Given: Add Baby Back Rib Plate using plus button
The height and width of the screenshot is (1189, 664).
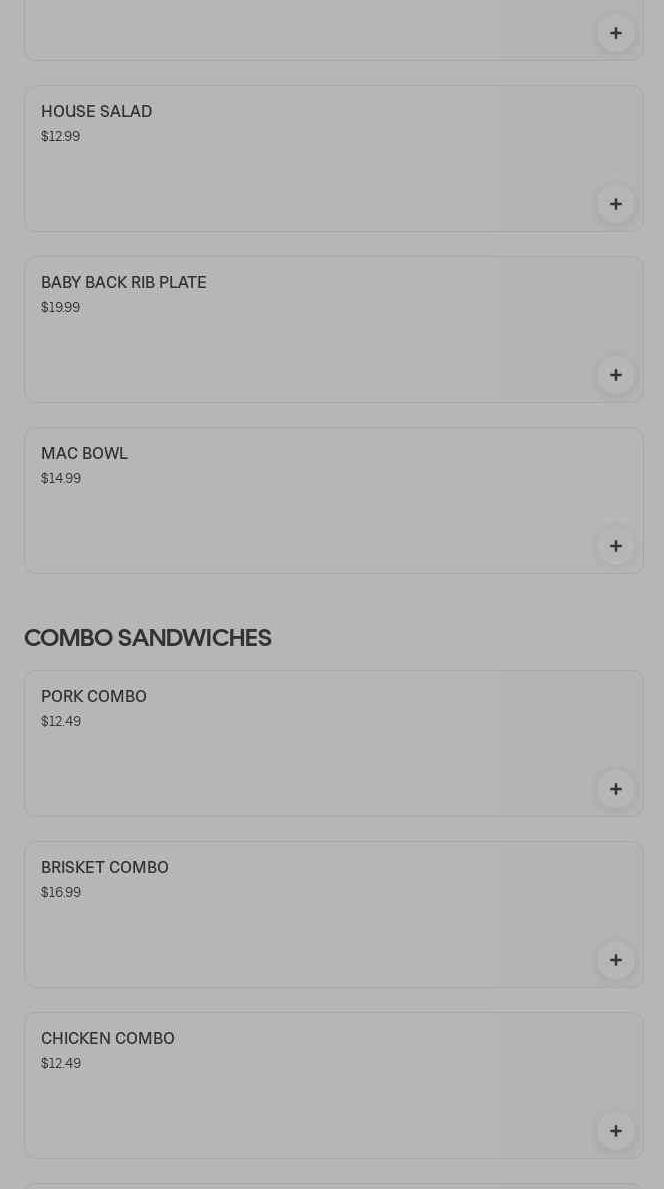Looking at the screenshot, I should coord(615,375).
